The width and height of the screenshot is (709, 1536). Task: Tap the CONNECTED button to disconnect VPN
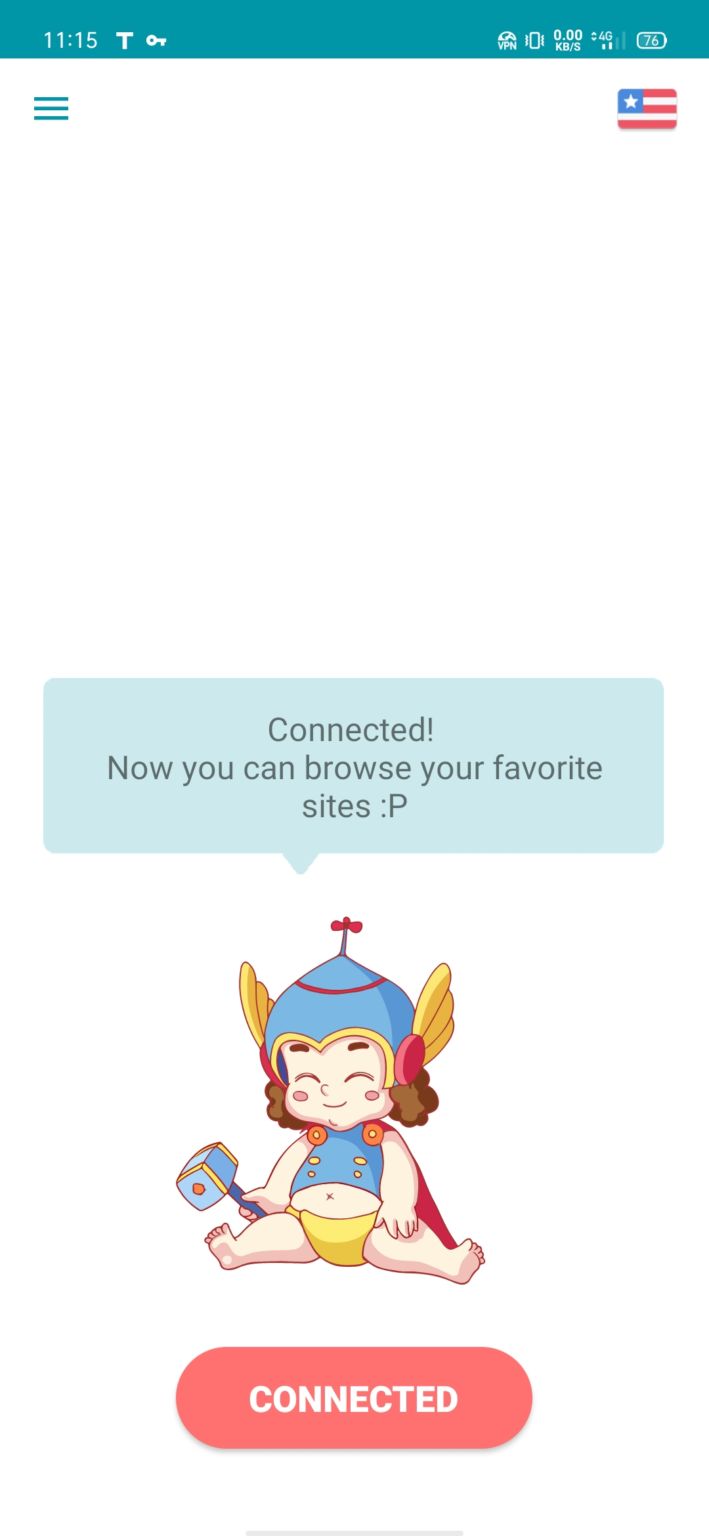353,1398
